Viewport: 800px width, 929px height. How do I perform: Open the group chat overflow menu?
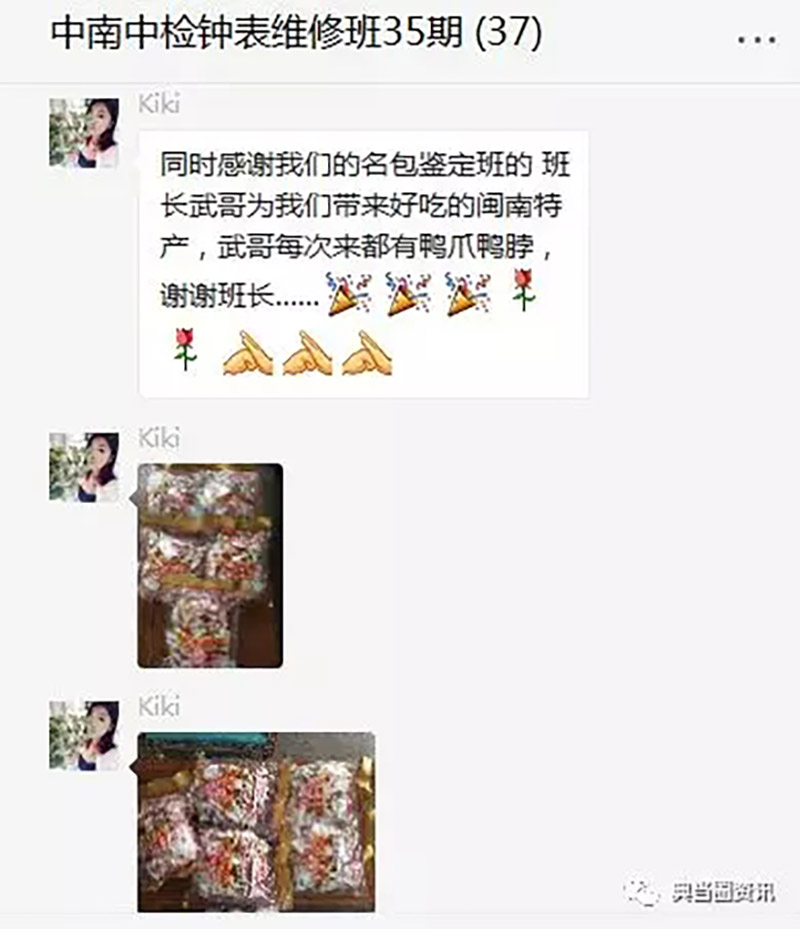tap(757, 38)
